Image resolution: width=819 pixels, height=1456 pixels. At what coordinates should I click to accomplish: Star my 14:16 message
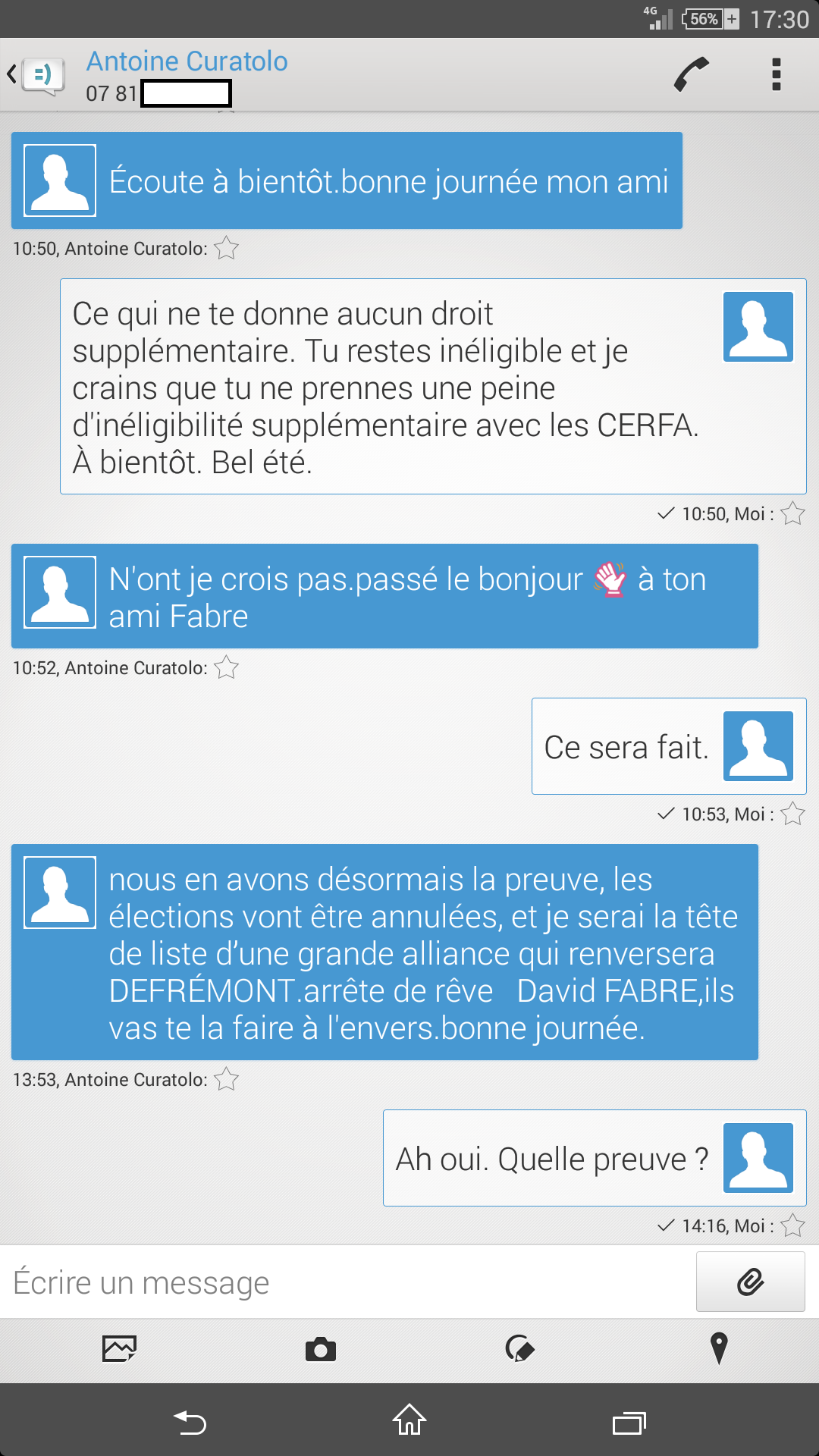[x=792, y=1226]
